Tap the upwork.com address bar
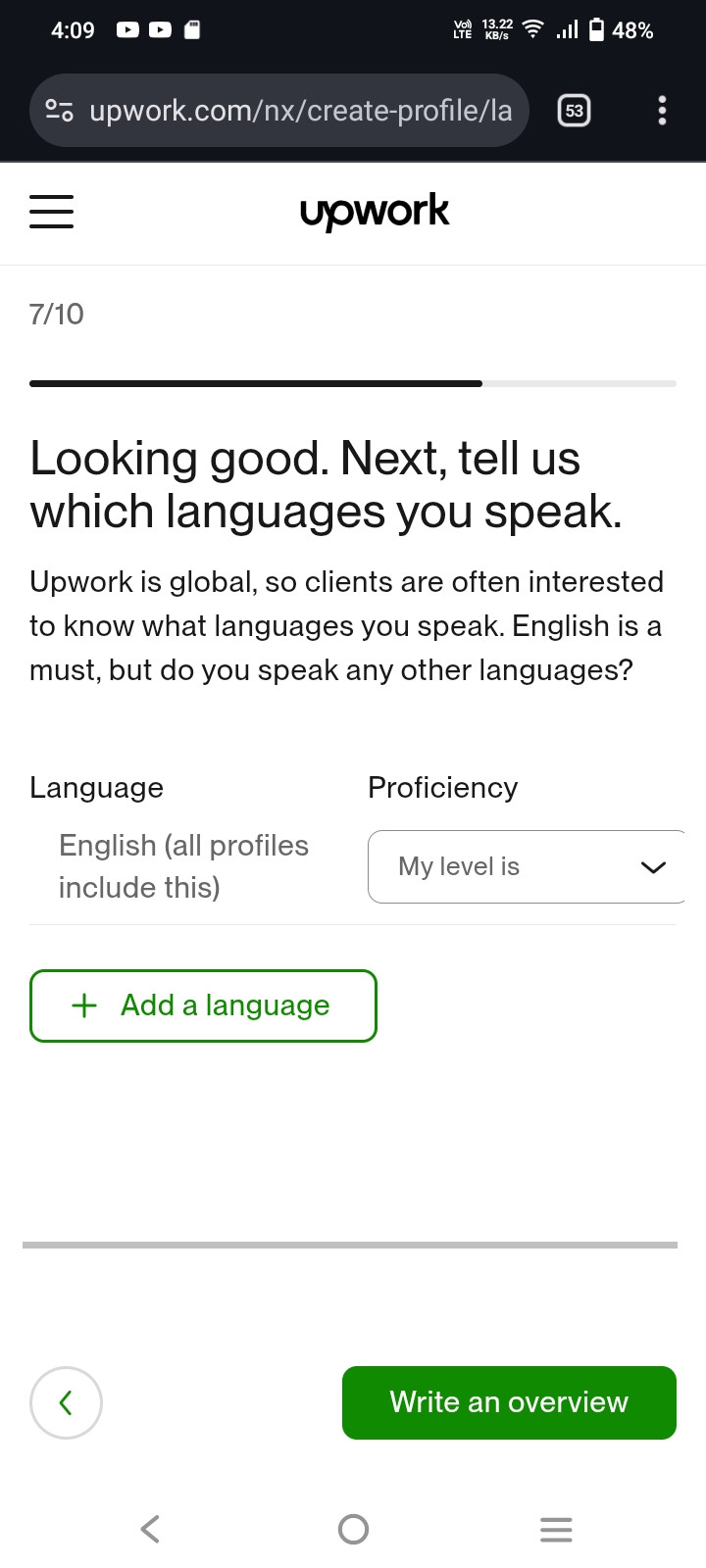706x1568 pixels. tap(279, 111)
